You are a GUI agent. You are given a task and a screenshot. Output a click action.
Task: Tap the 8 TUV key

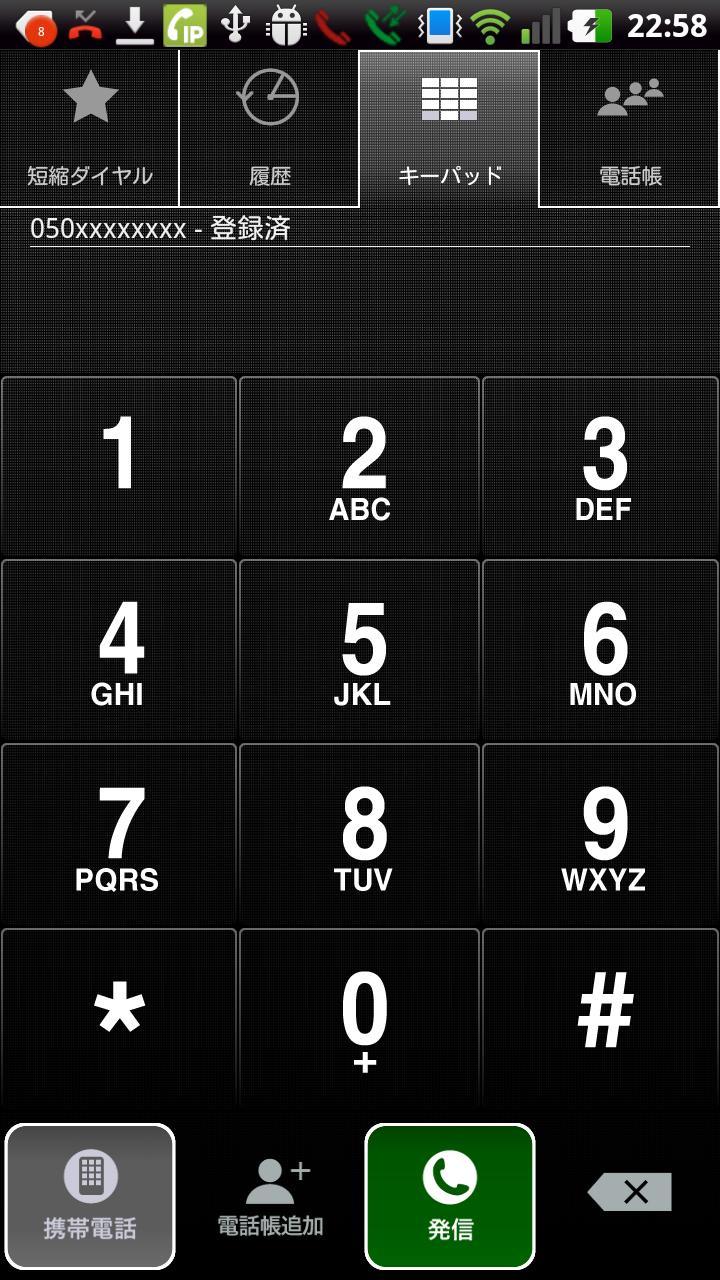tap(360, 835)
